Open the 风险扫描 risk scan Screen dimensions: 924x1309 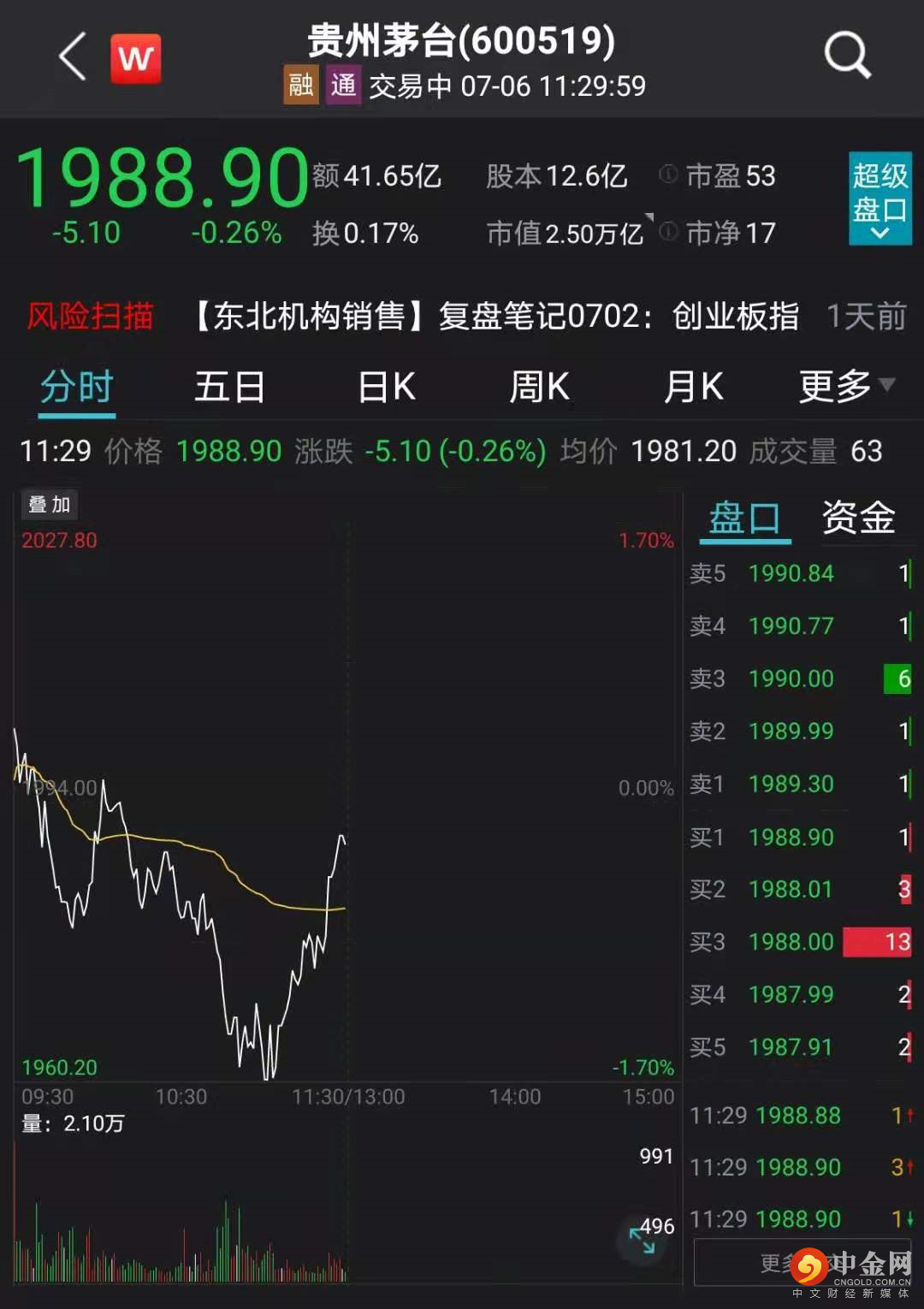(91, 317)
